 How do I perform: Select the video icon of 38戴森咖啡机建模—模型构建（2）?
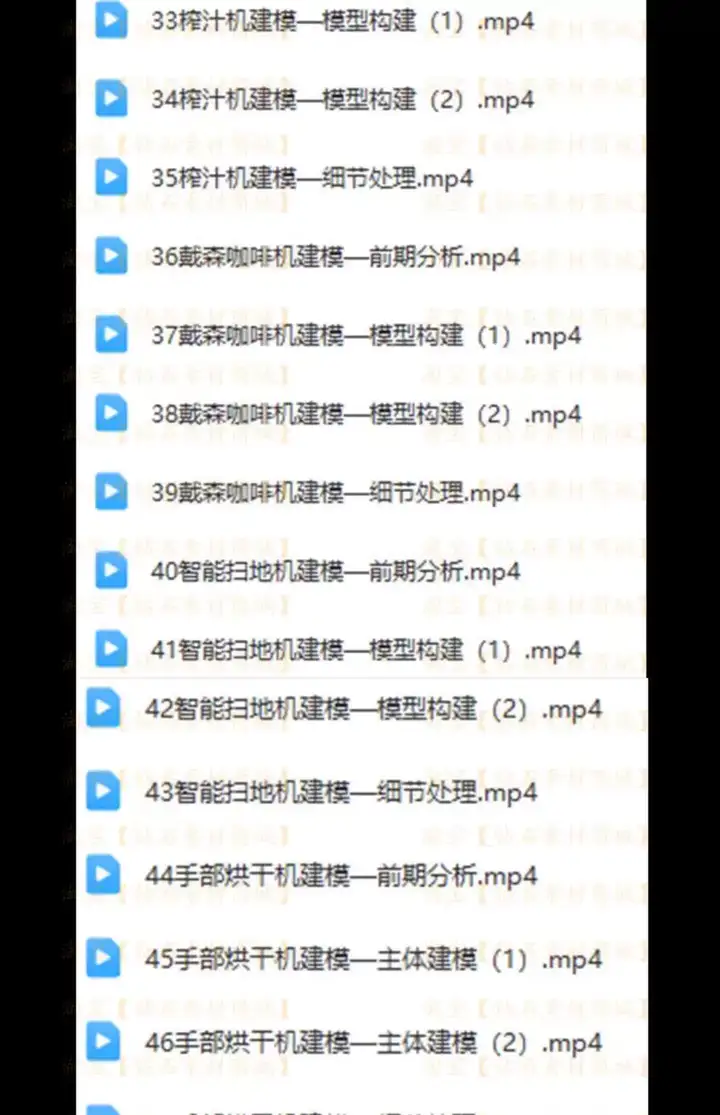110,413
